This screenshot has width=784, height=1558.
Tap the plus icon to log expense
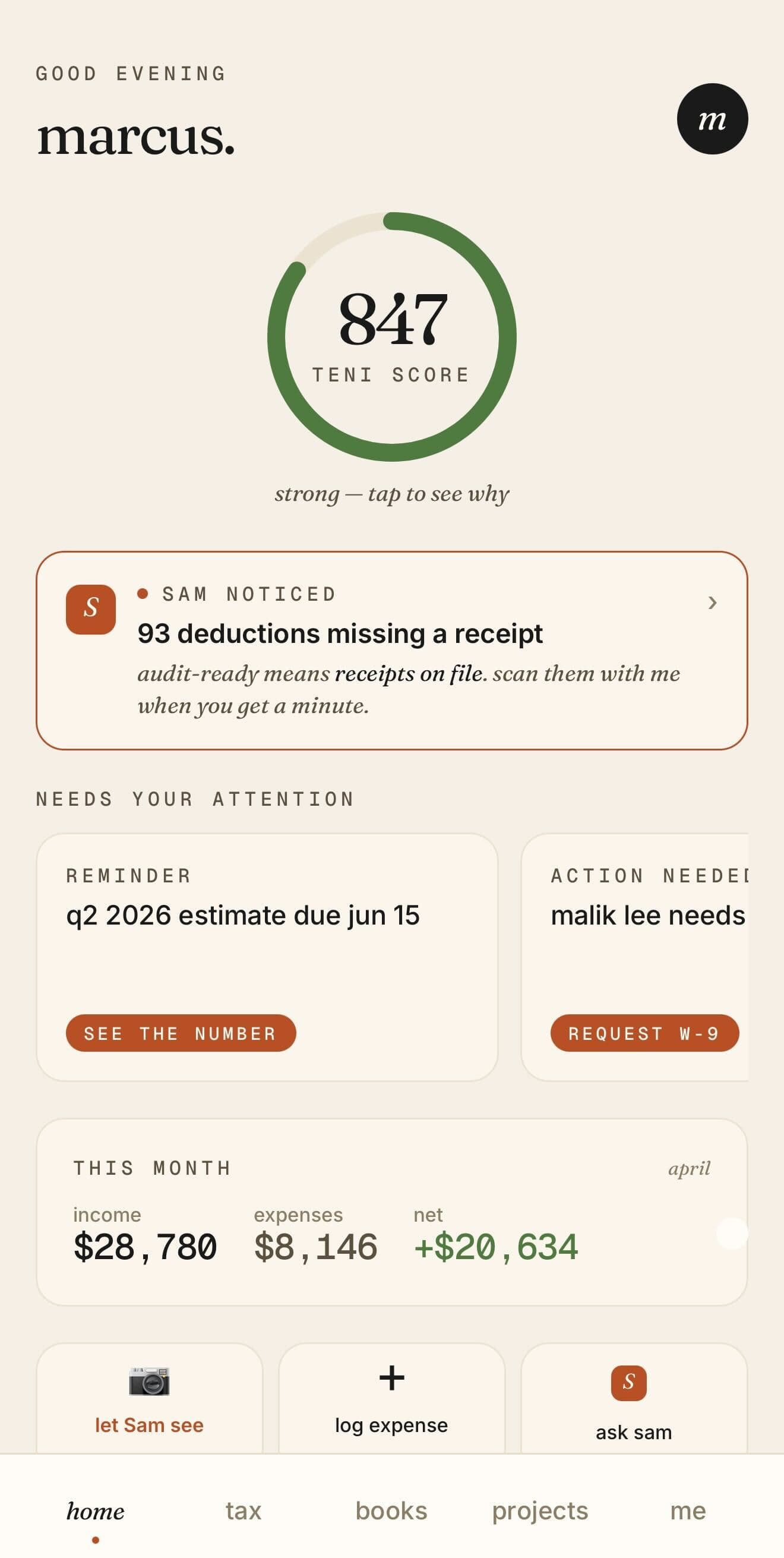pos(391,1378)
